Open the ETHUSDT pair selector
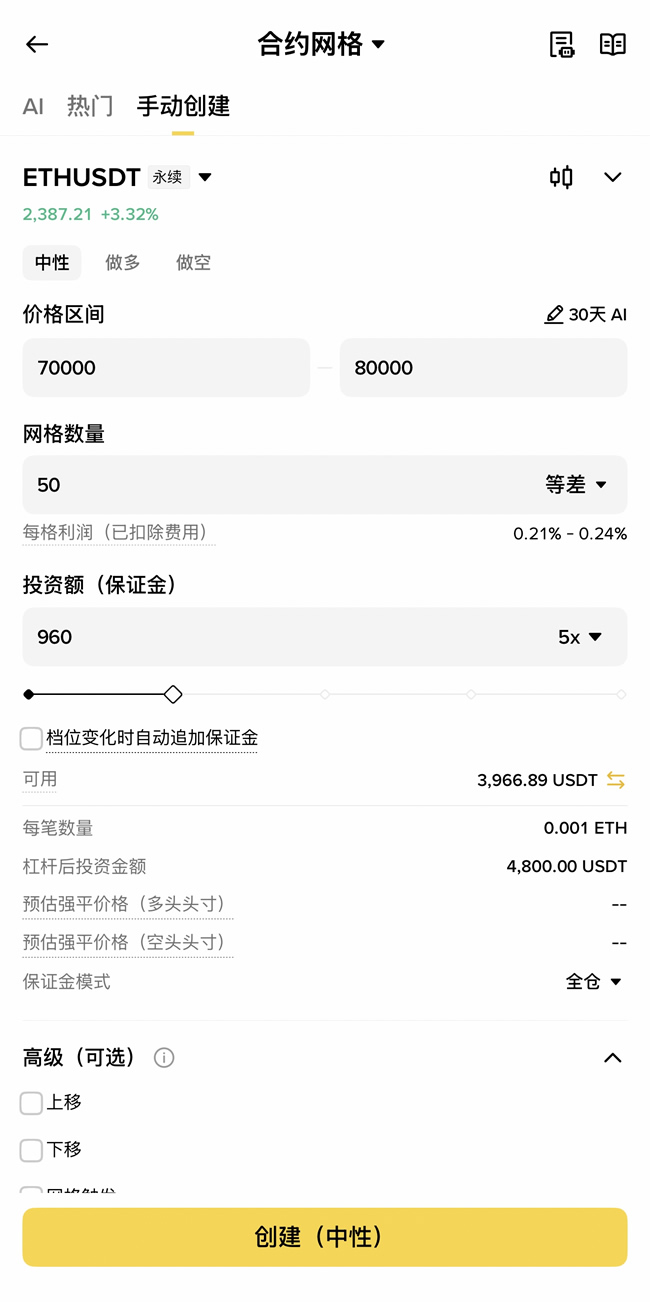This screenshot has width=650, height=1302. [x=118, y=178]
